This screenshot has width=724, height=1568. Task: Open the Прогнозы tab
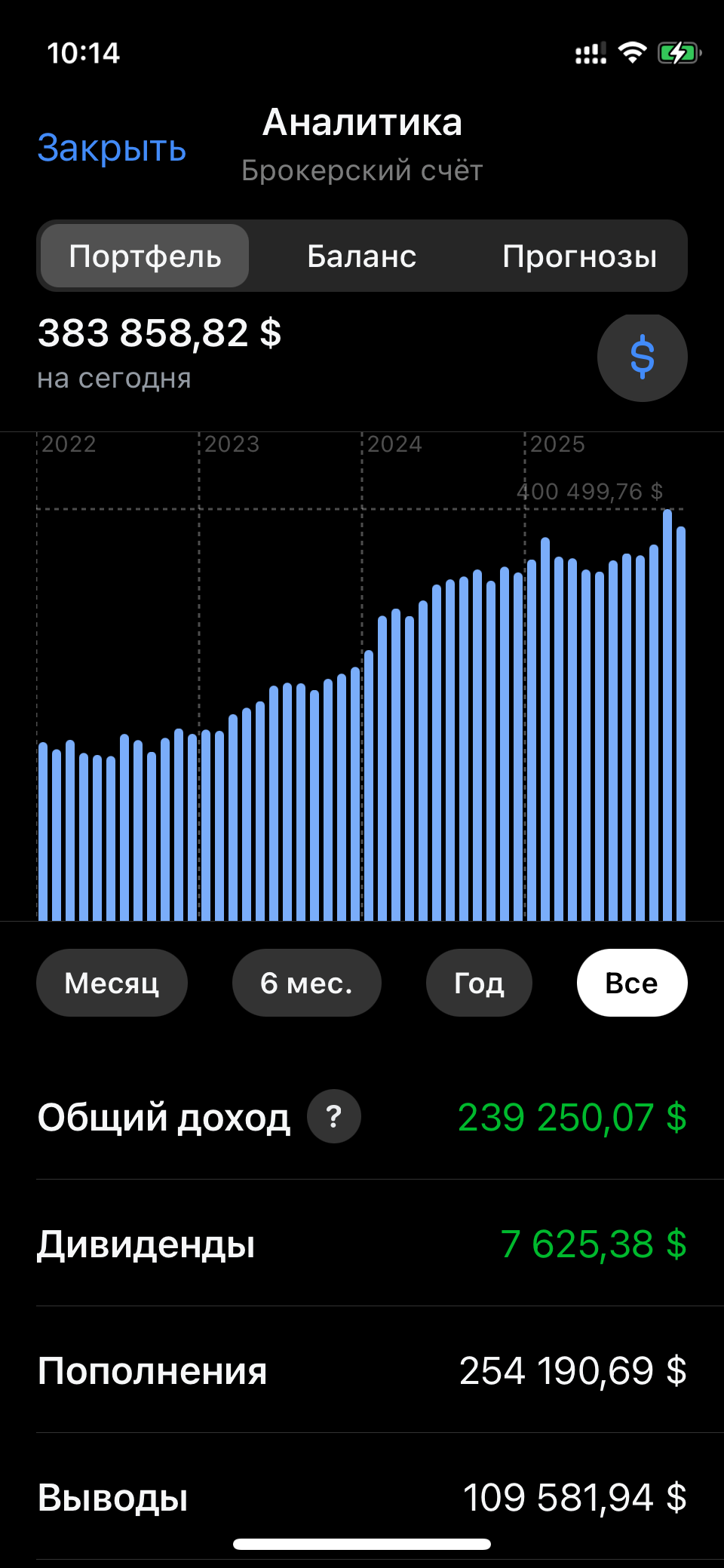pos(579,256)
